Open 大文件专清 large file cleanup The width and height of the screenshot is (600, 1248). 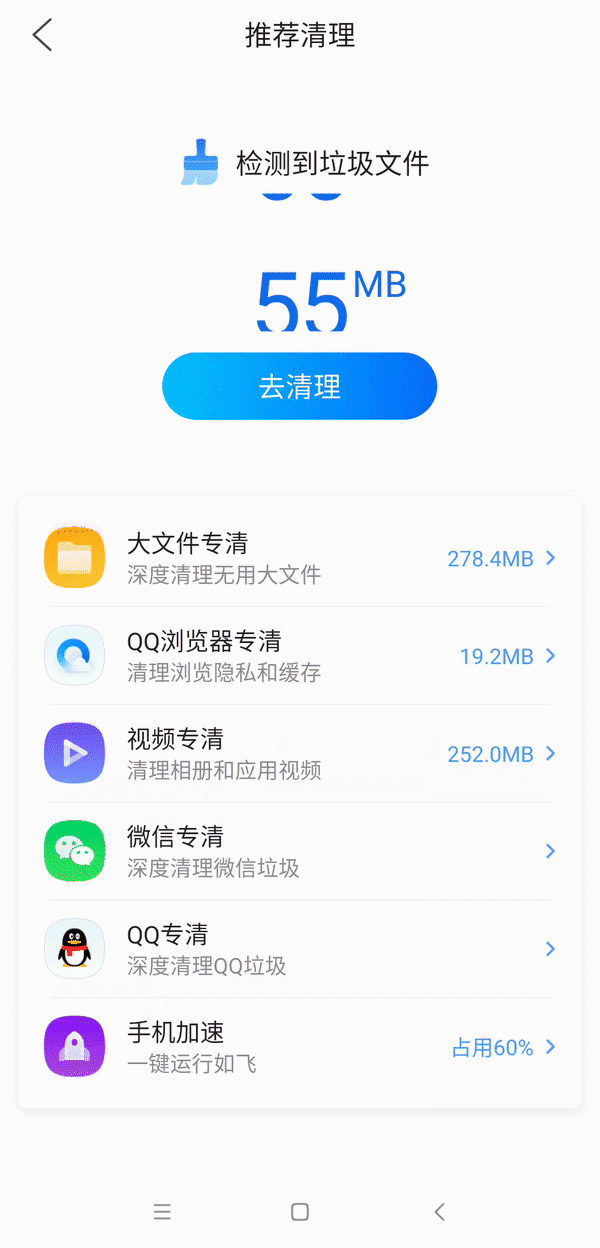coord(300,558)
